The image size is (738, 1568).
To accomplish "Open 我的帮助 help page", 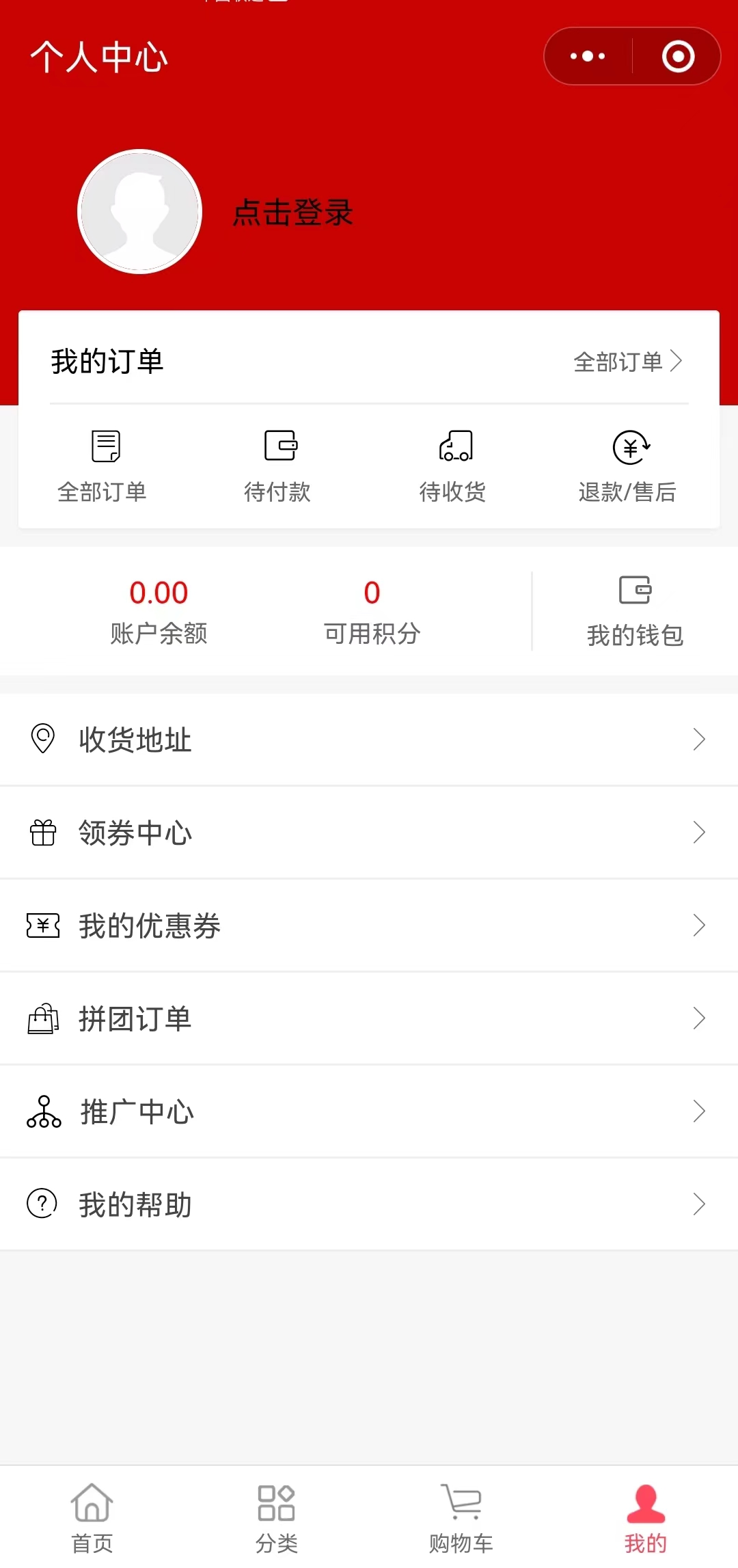I will click(x=369, y=1204).
